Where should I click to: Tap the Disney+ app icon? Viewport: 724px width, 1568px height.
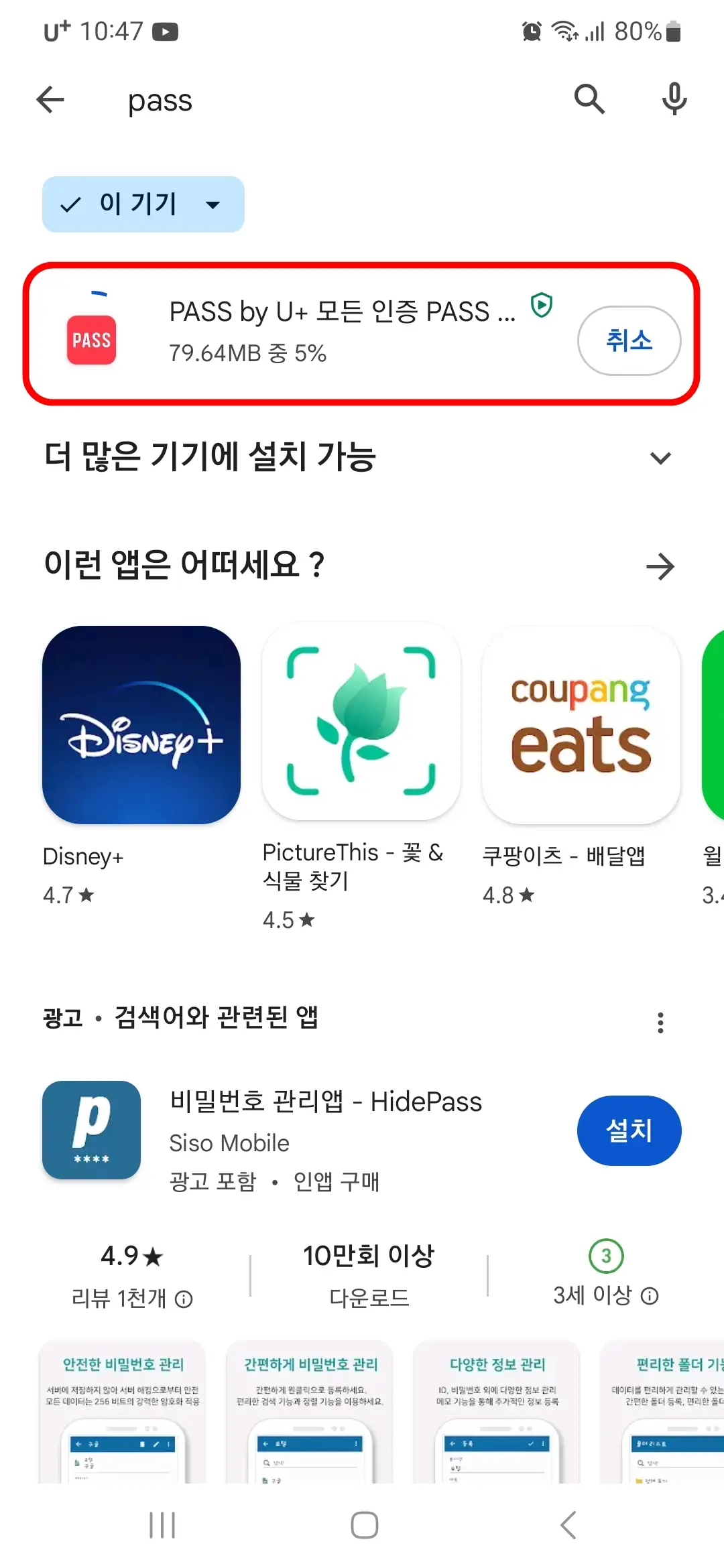tap(140, 726)
